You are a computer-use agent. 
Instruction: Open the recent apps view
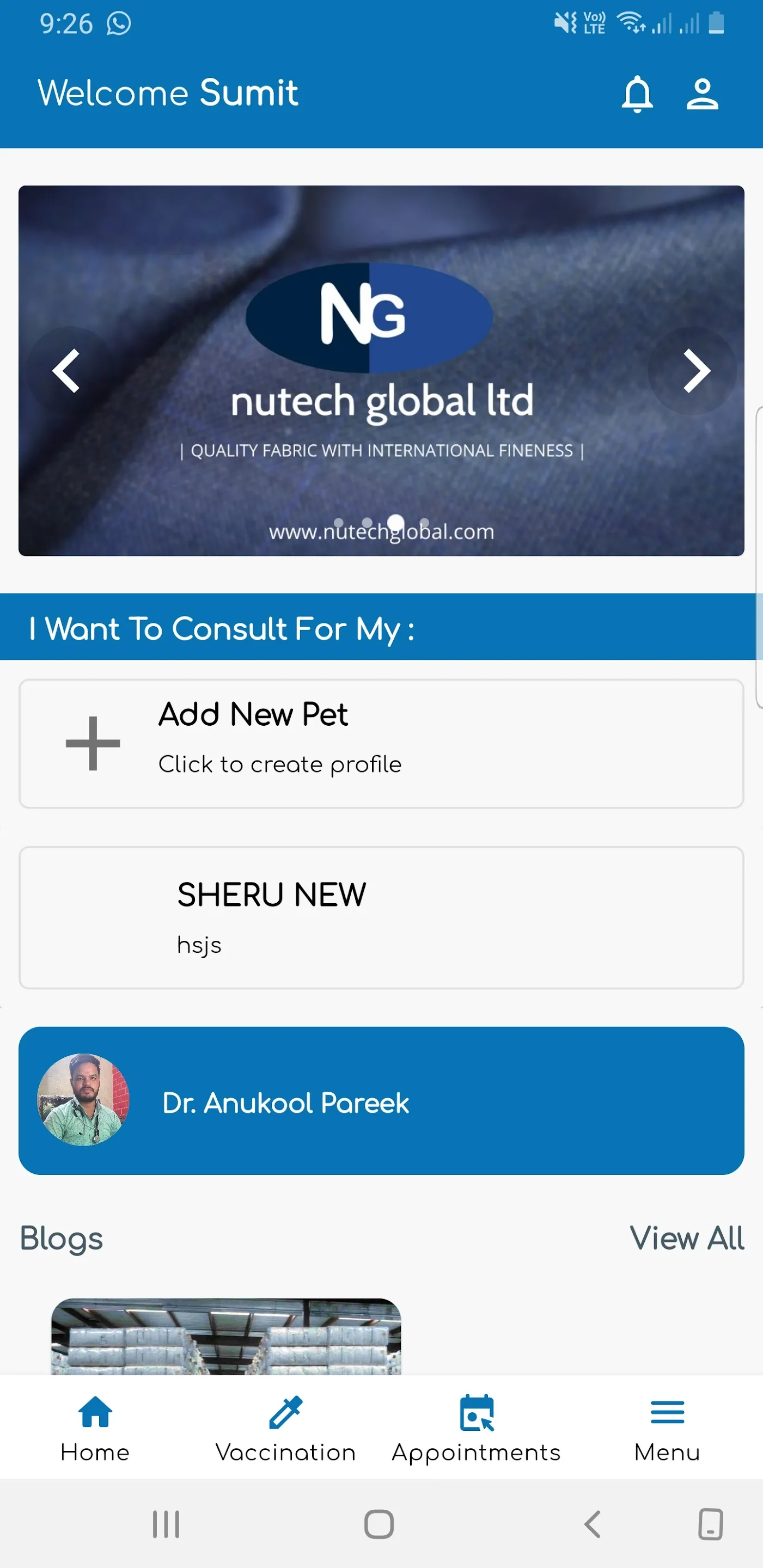166,1524
